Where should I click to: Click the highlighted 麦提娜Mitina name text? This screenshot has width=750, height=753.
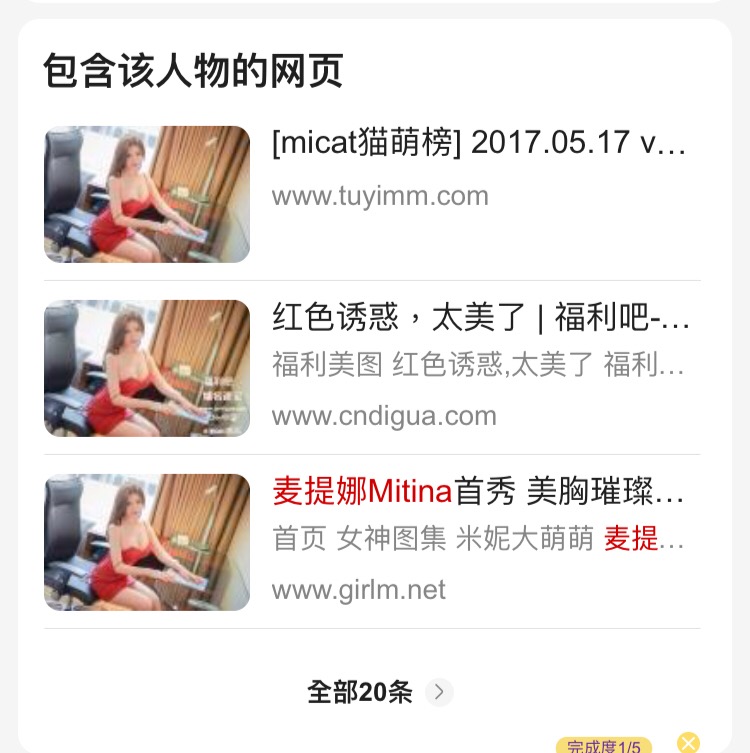pos(360,492)
